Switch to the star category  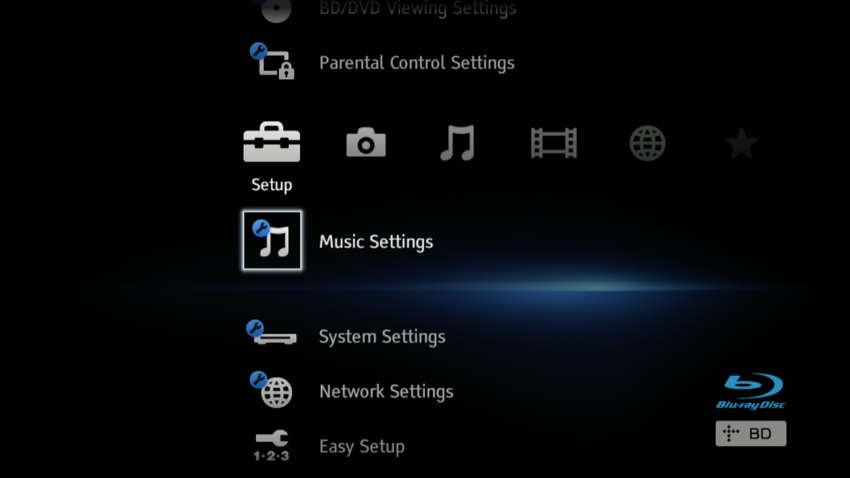click(741, 145)
